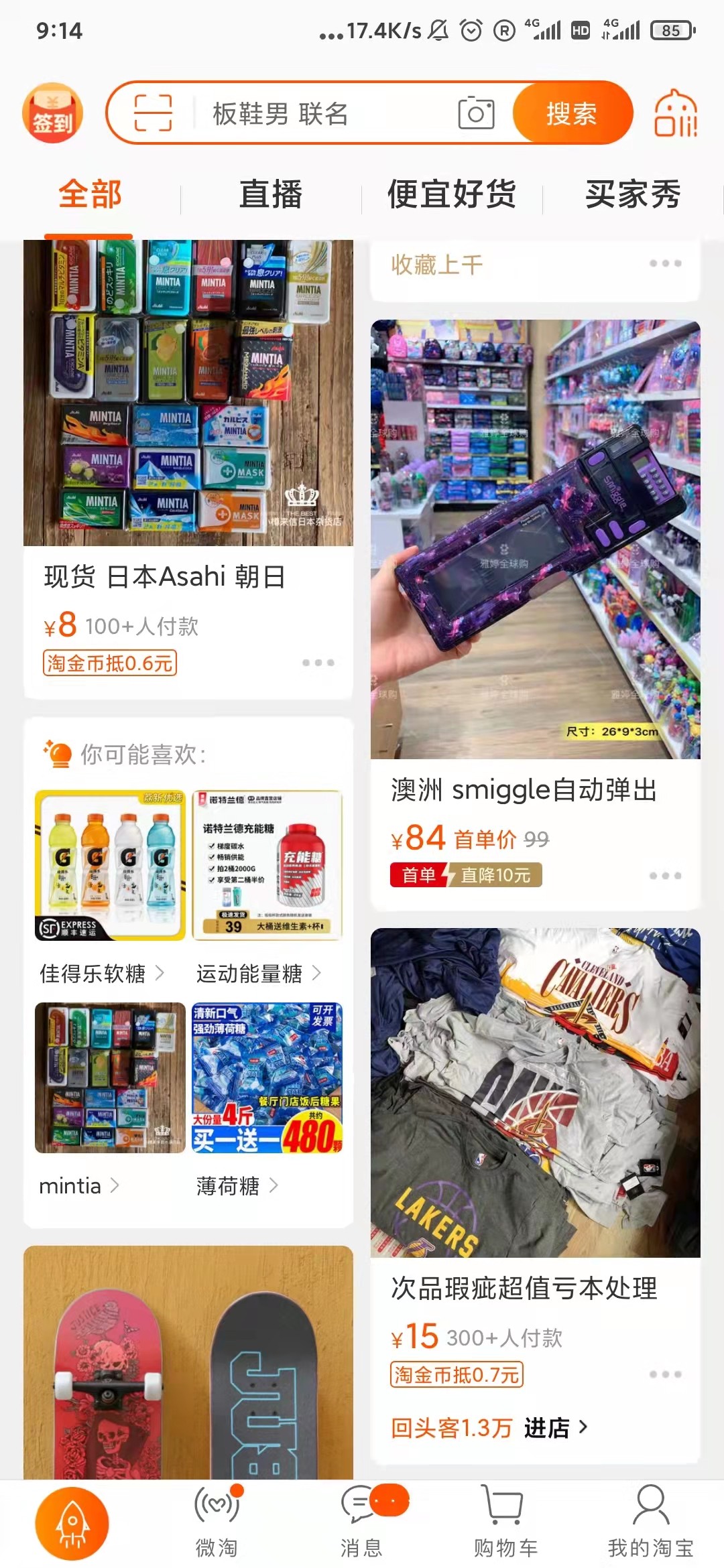Switch to the 直播 tab

click(x=271, y=195)
